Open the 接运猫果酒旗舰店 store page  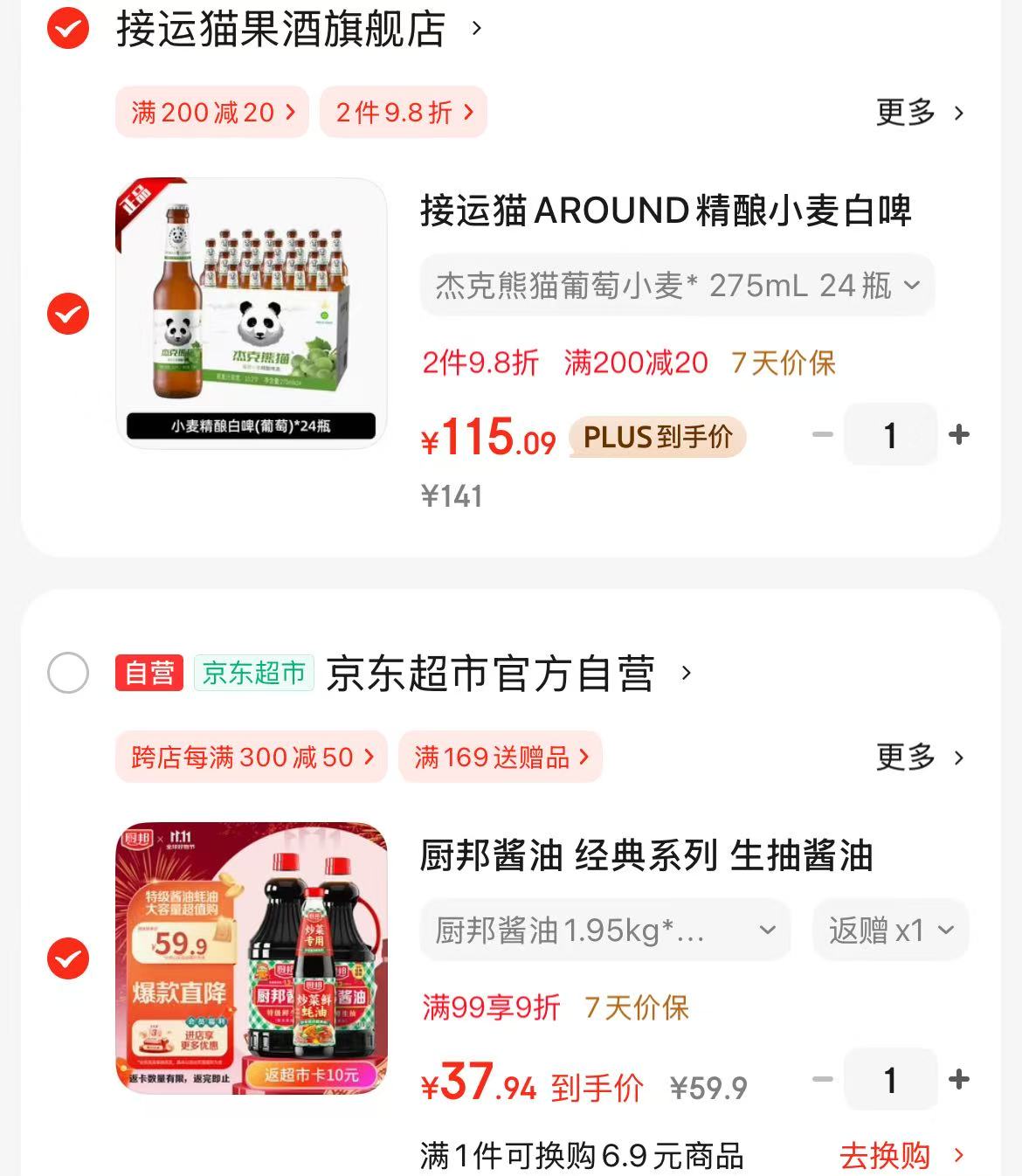pos(299,29)
